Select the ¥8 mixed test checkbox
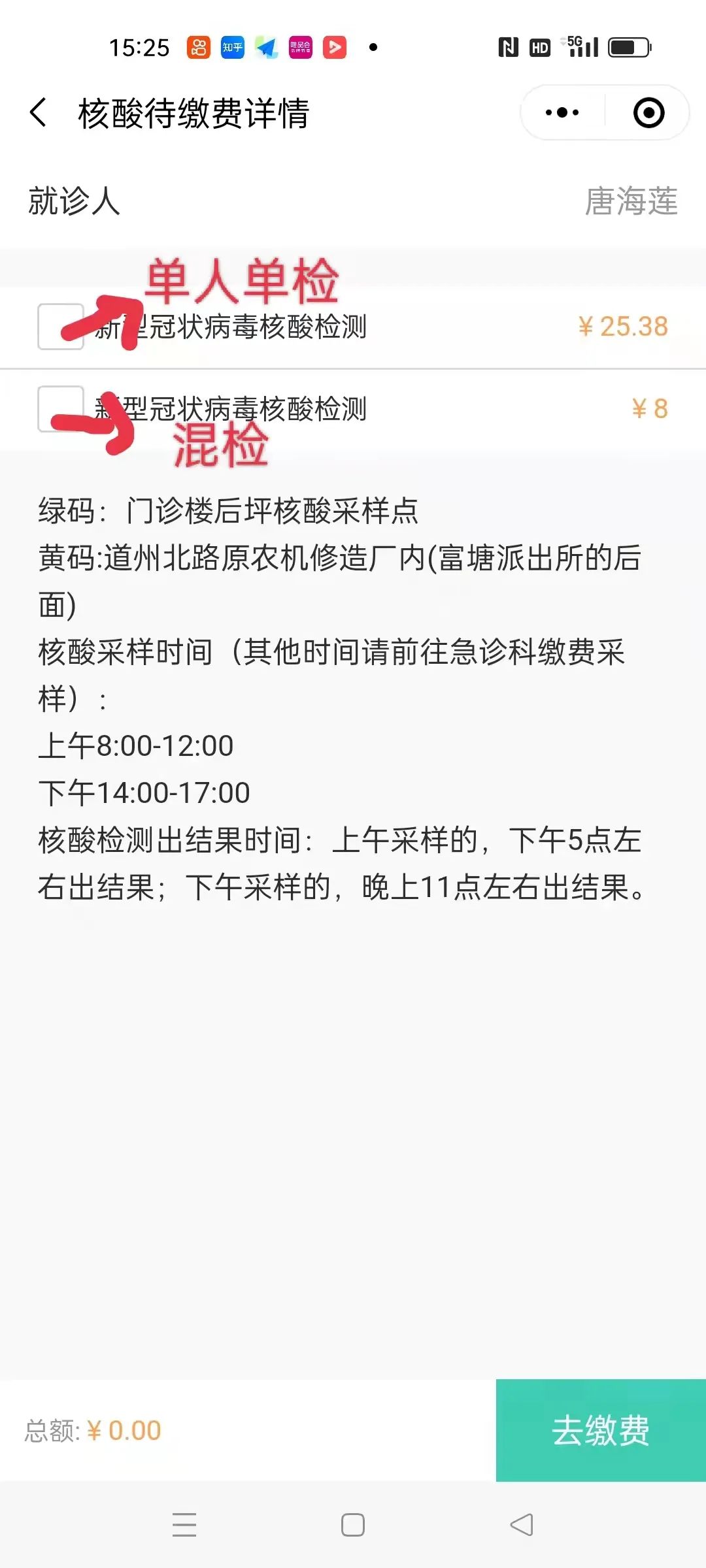706x1568 pixels. click(x=60, y=409)
